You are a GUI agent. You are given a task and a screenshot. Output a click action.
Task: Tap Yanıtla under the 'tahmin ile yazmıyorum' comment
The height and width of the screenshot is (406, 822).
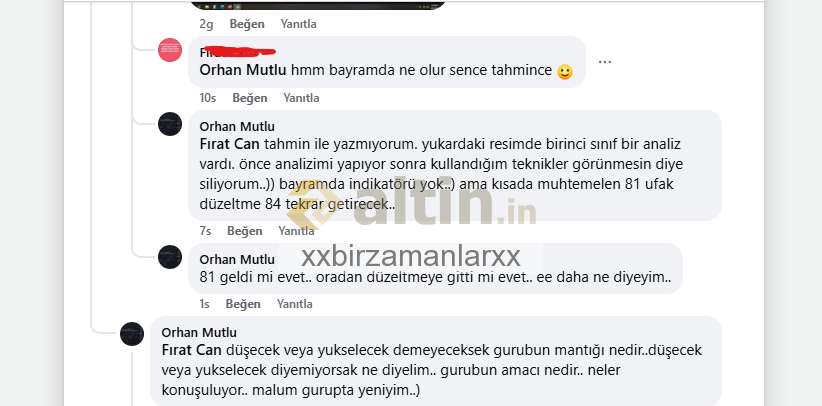[x=296, y=231]
